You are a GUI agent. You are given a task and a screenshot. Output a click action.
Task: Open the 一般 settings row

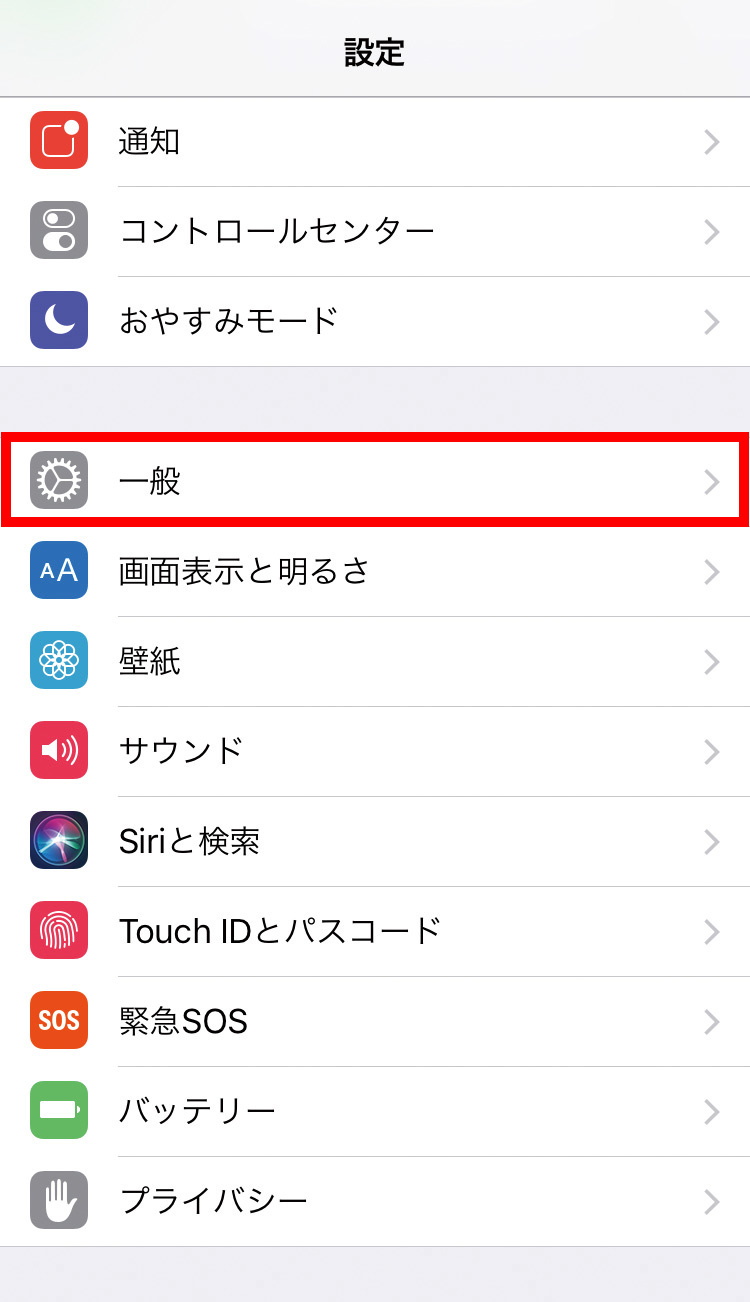pyautogui.click(x=375, y=482)
